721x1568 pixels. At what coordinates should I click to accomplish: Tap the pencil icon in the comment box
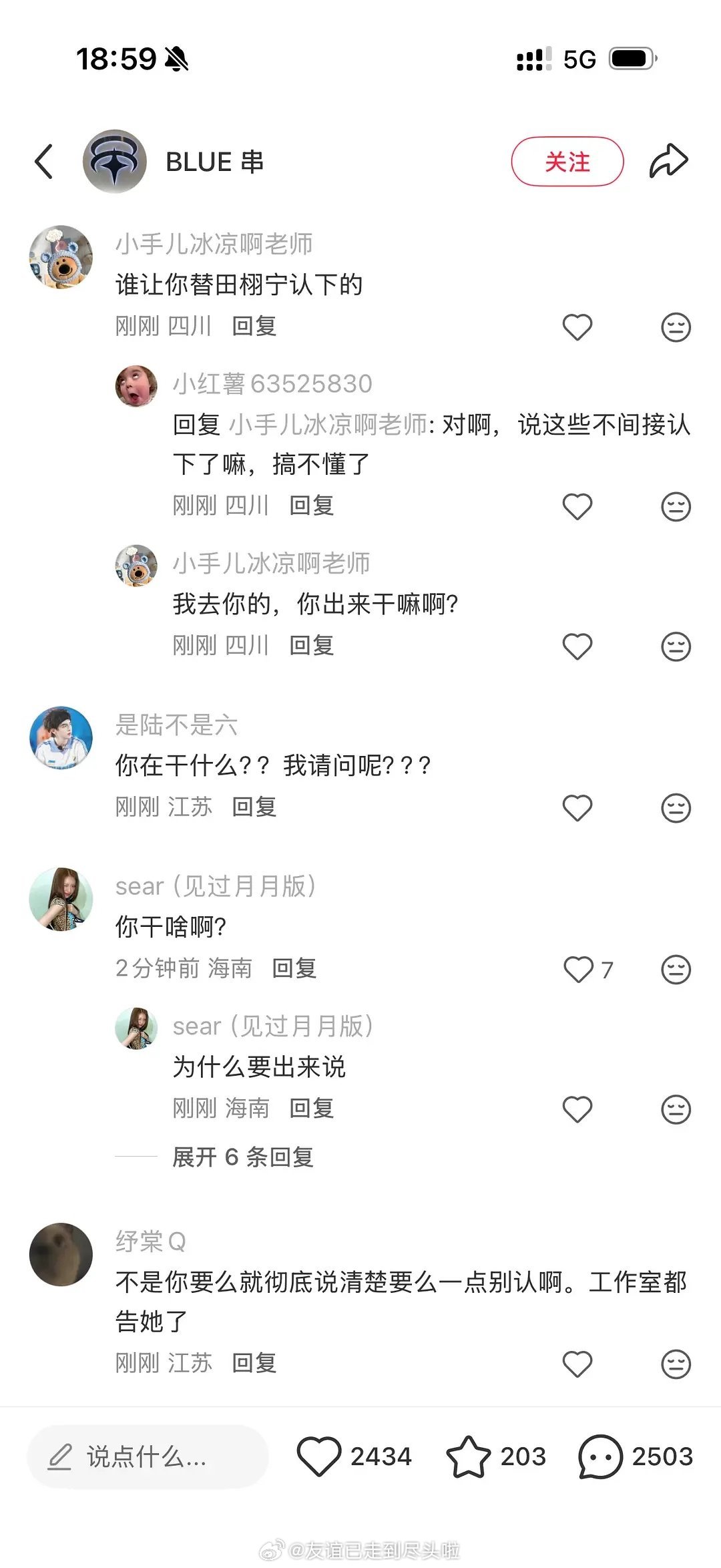tap(62, 1456)
